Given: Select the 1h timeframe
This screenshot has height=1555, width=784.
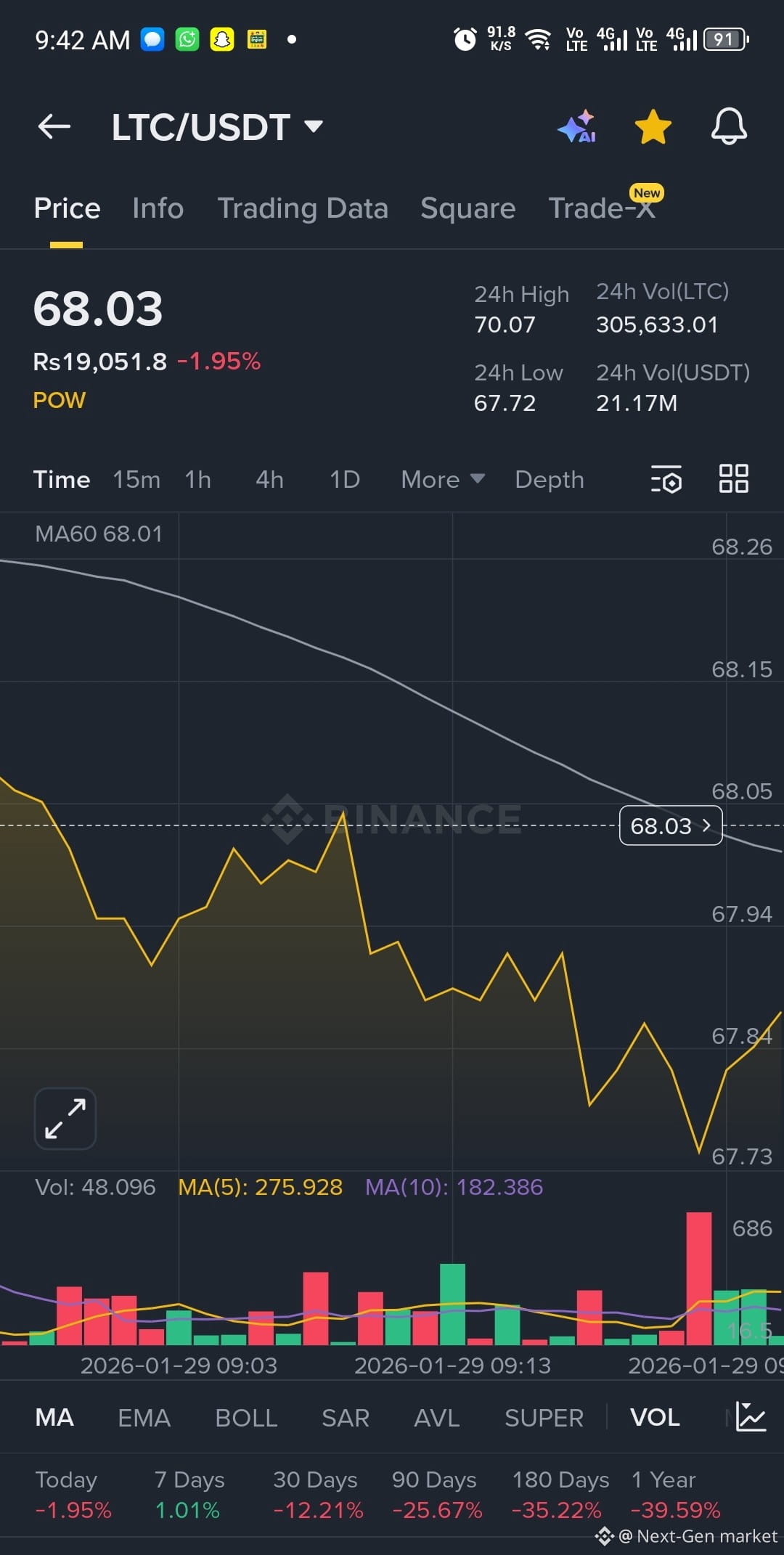Looking at the screenshot, I should (x=197, y=479).
